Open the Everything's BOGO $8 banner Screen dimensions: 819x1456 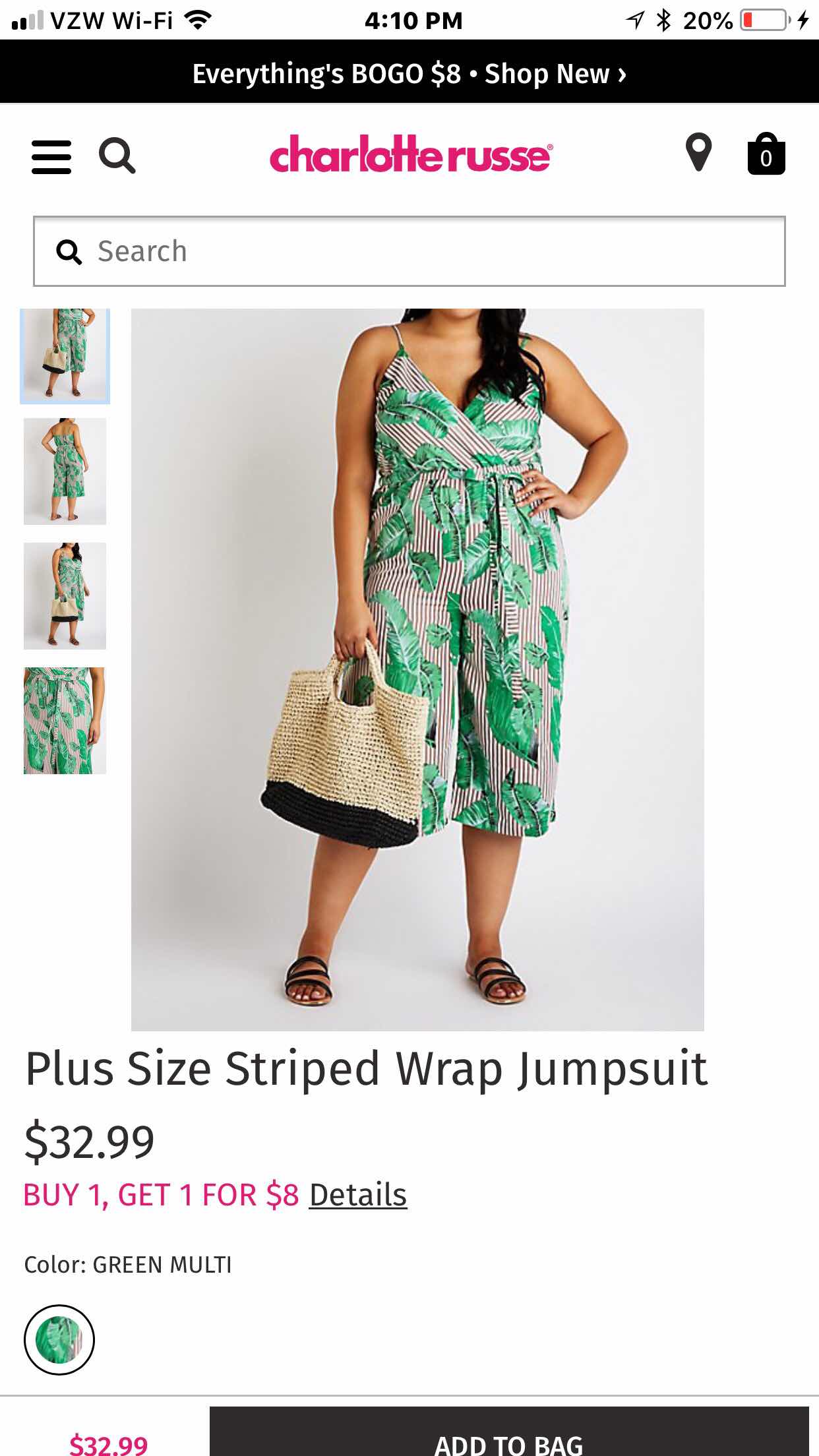[409, 73]
